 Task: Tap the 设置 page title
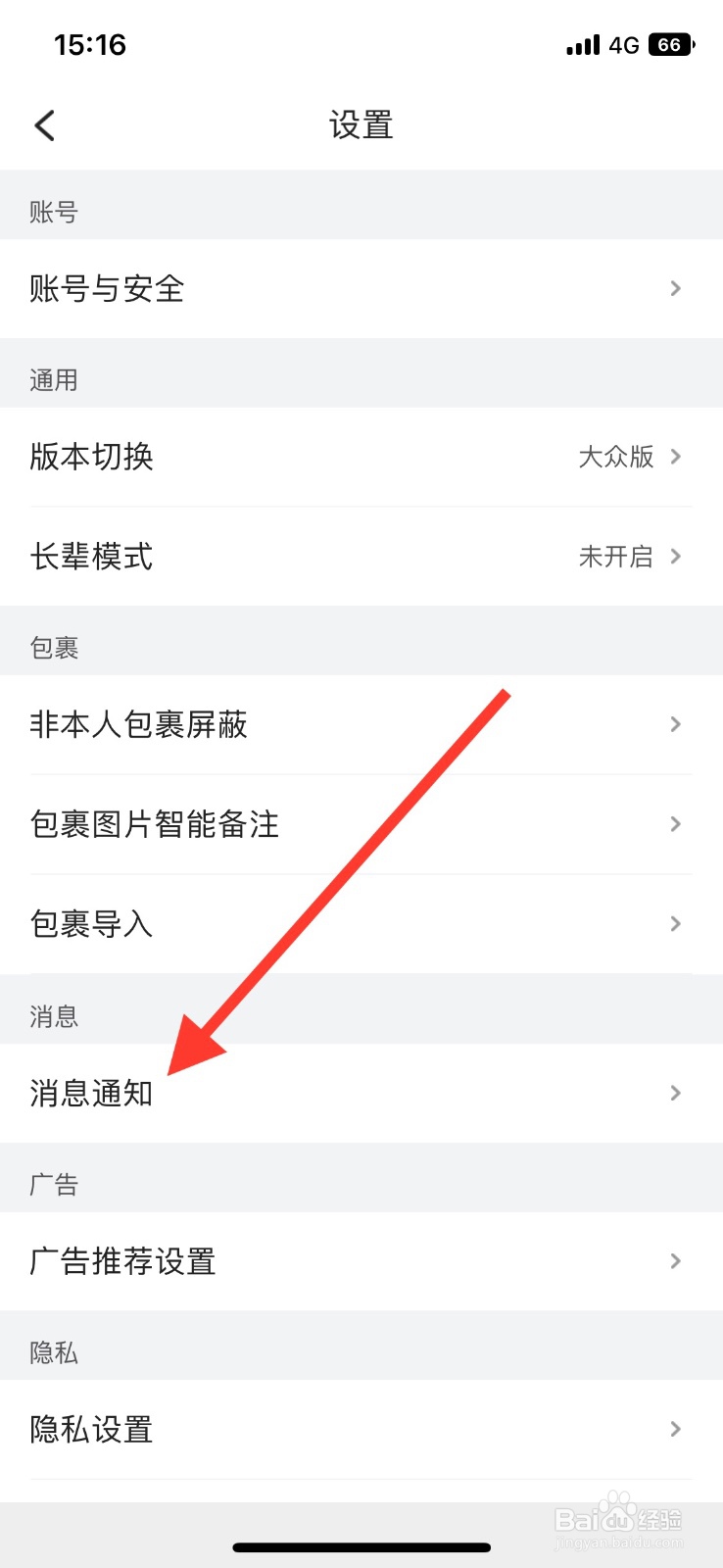click(x=361, y=125)
